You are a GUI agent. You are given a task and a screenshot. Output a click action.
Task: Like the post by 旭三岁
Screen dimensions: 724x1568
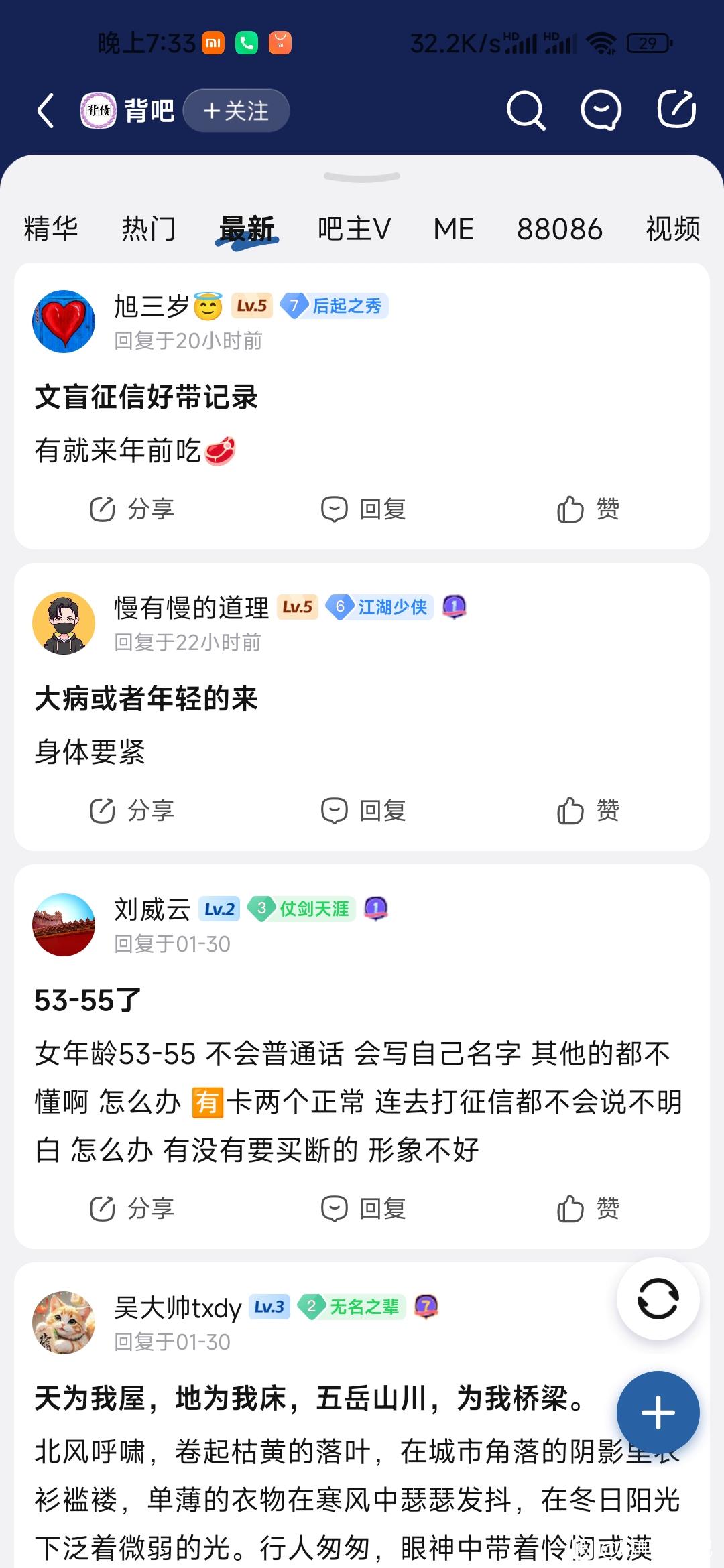coord(588,509)
